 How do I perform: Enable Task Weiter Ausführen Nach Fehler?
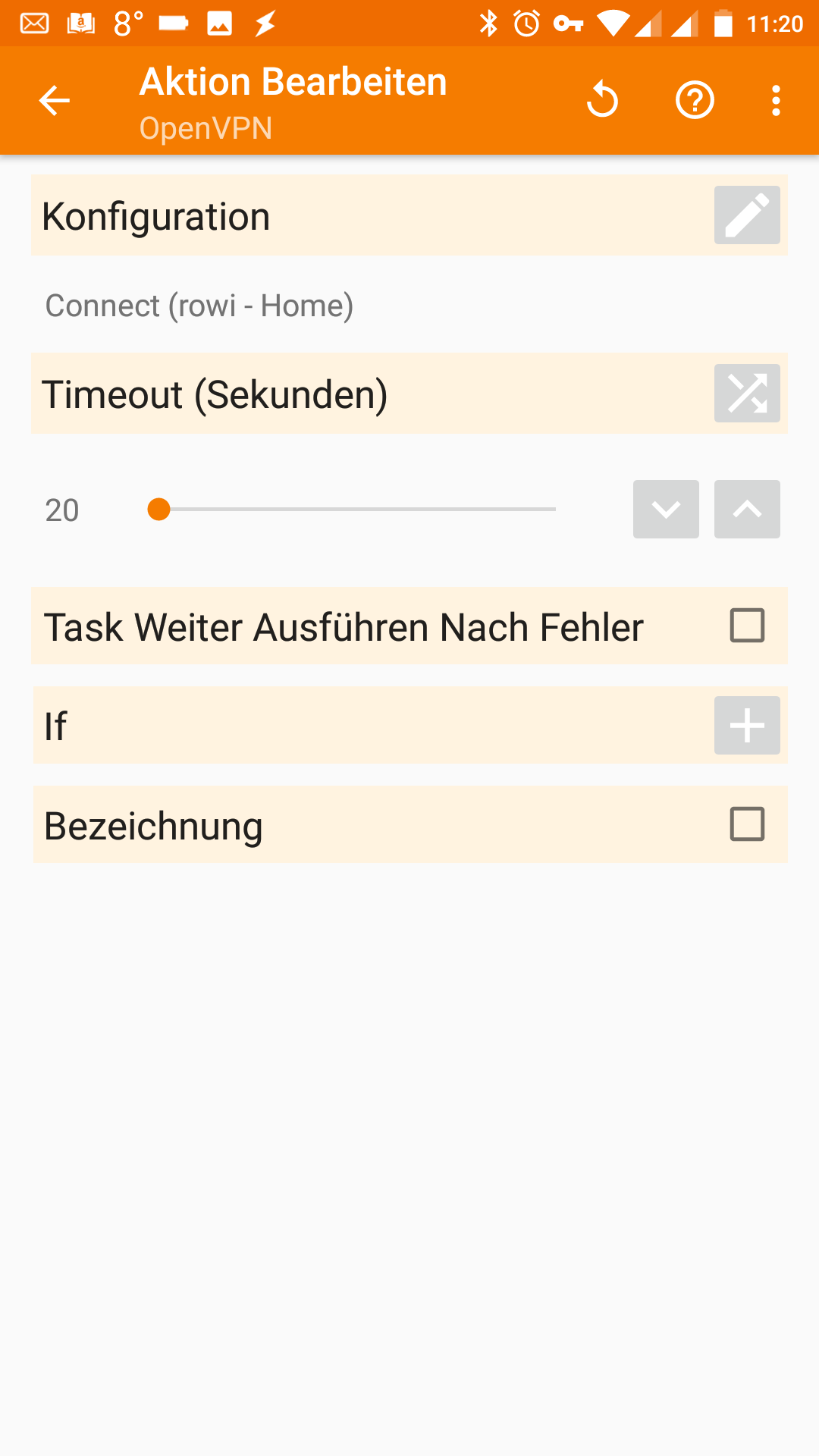(x=747, y=626)
